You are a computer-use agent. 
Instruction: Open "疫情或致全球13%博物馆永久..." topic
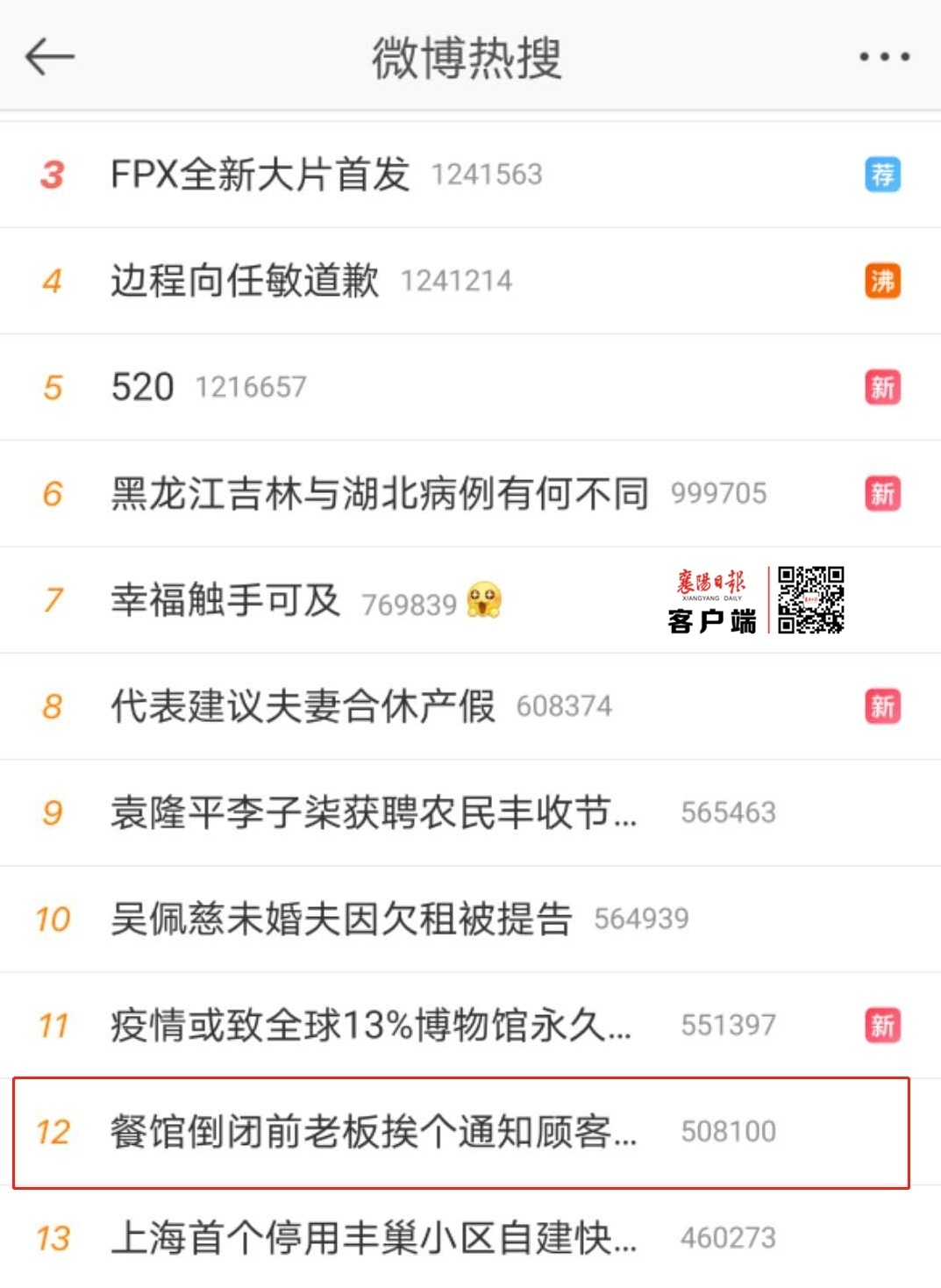click(370, 1025)
